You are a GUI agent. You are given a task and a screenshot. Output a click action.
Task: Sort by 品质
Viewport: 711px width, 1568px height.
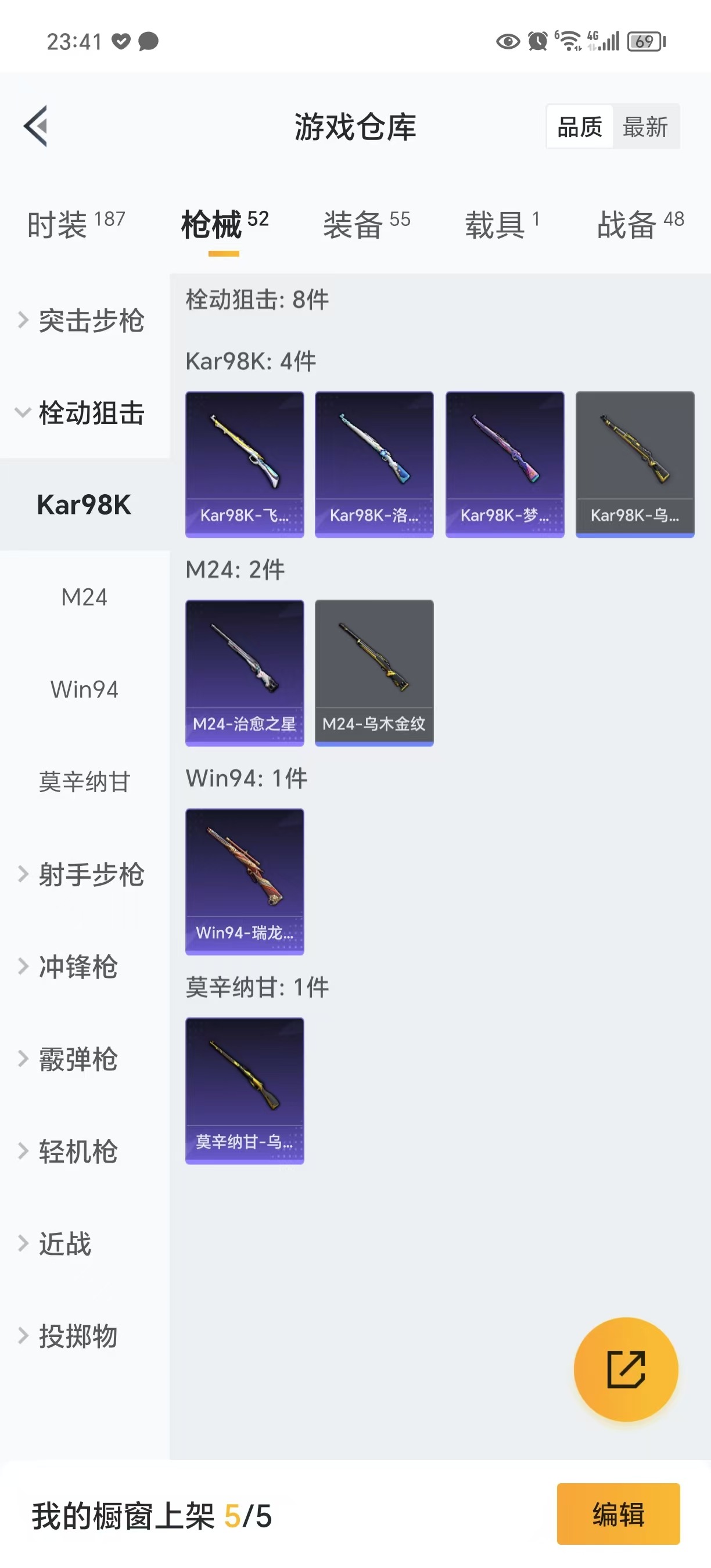click(x=580, y=127)
